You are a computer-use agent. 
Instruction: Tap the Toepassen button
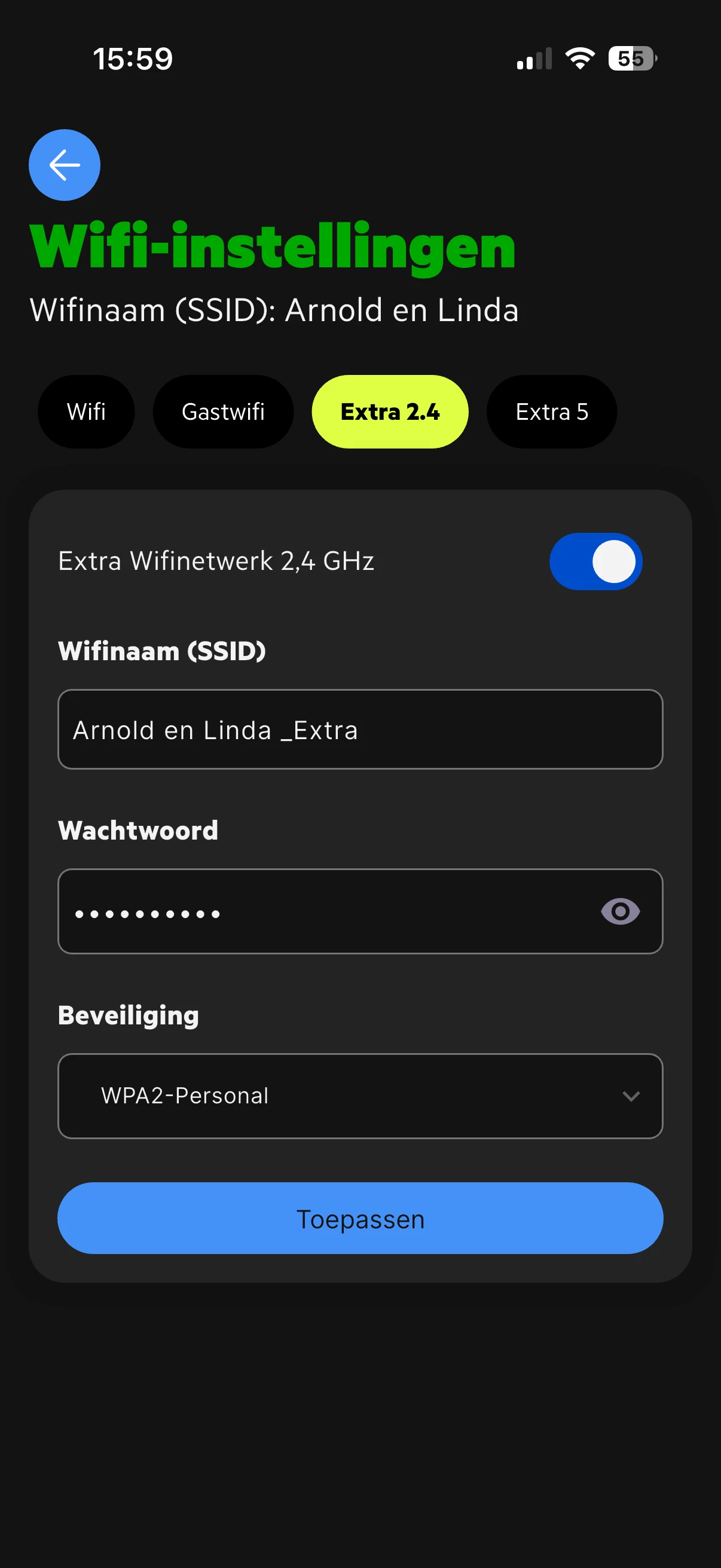pyautogui.click(x=359, y=1219)
